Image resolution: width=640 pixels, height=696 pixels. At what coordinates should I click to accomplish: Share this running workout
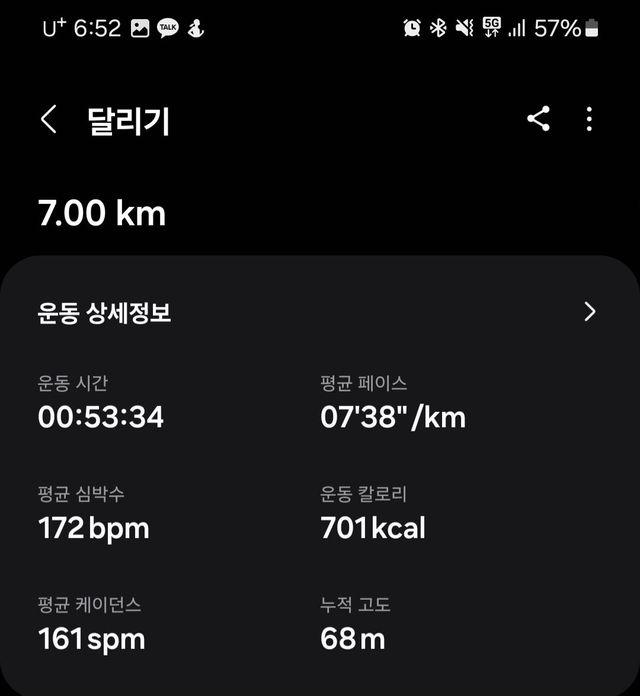(538, 120)
